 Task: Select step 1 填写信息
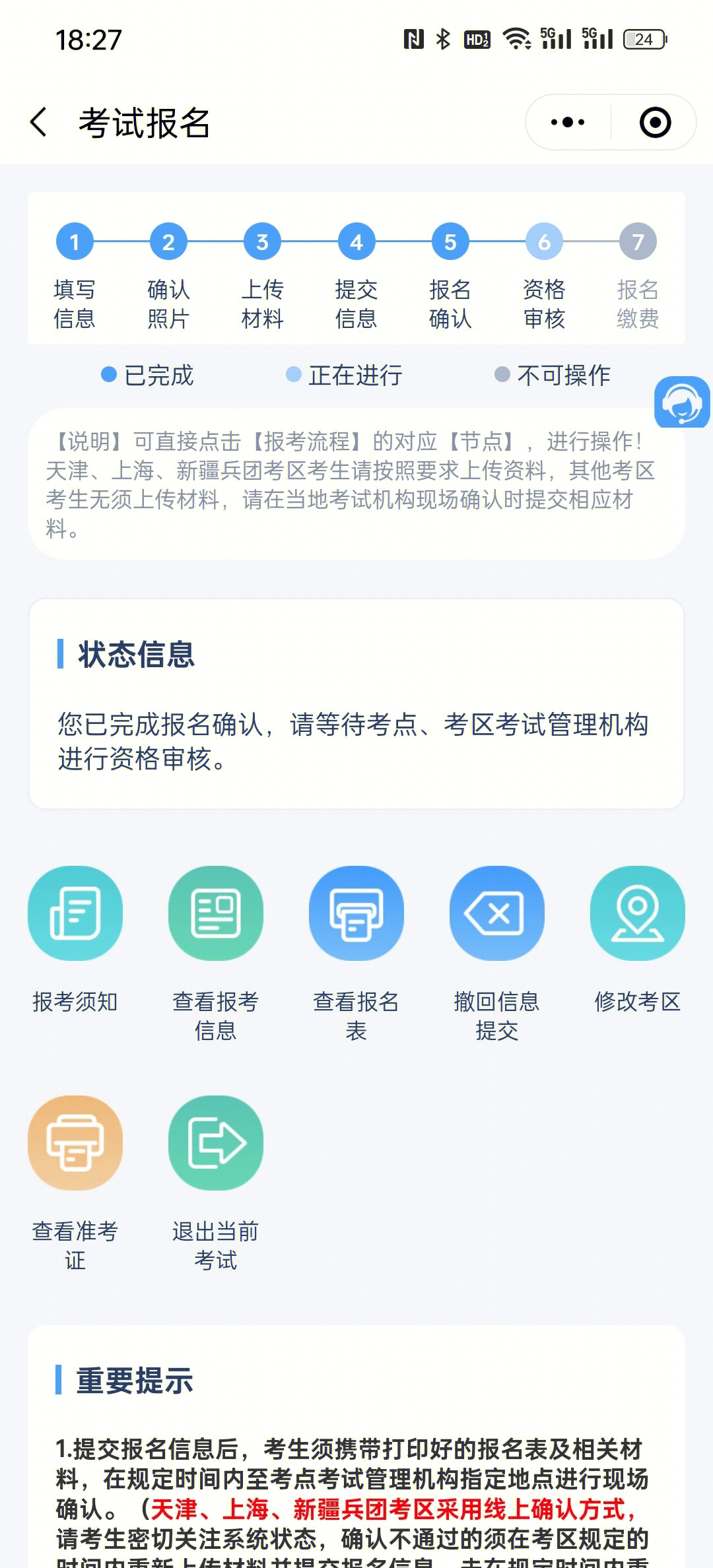(75, 242)
